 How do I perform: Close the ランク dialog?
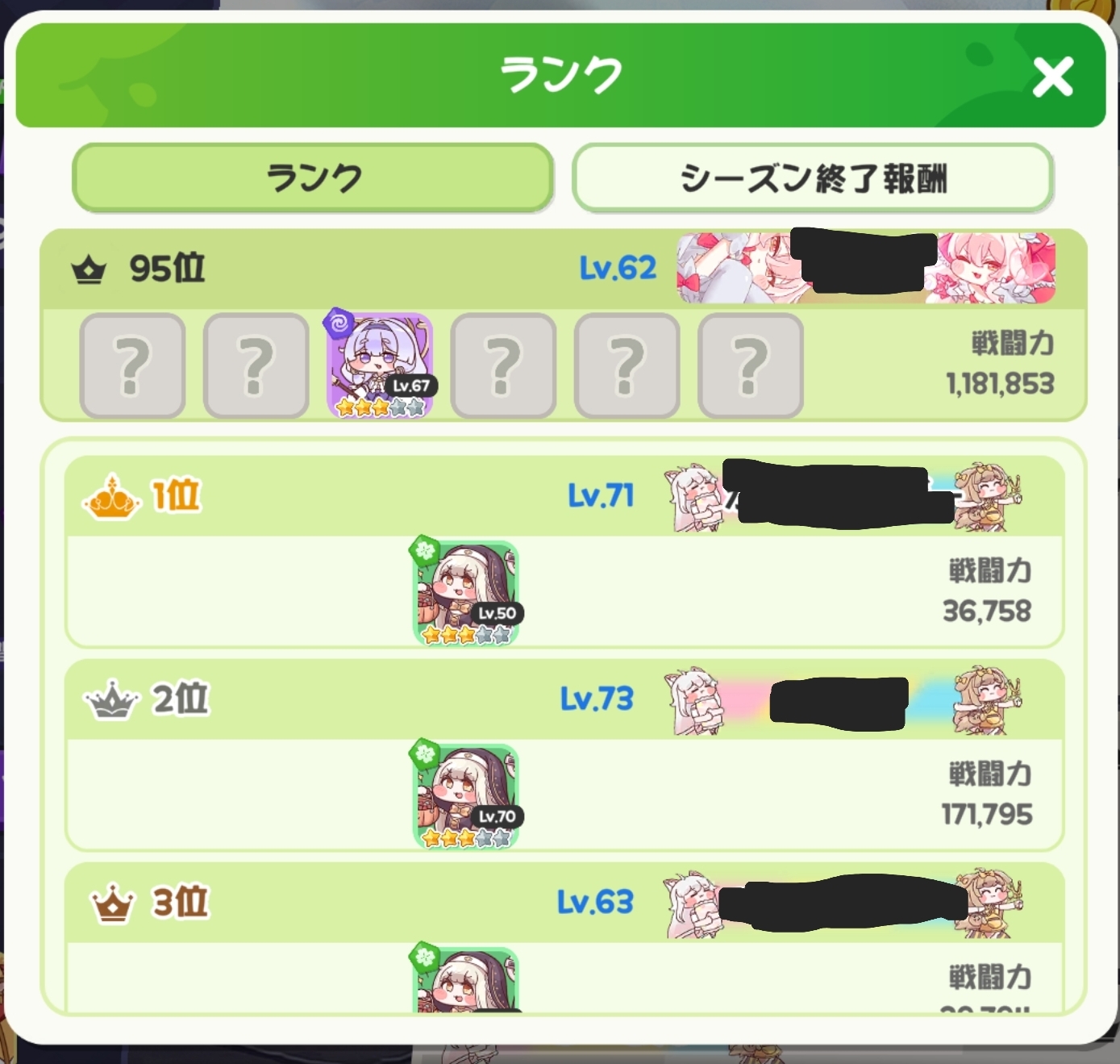pyautogui.click(x=1052, y=77)
